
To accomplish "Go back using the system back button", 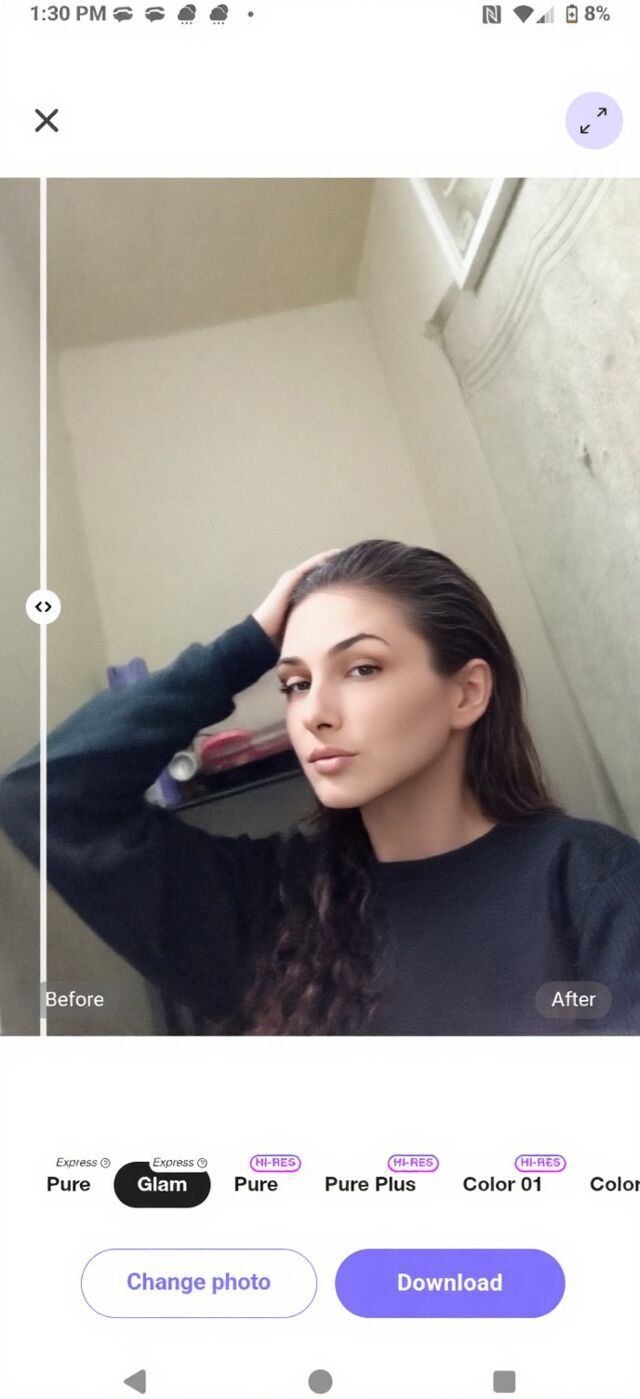I will [135, 1381].
